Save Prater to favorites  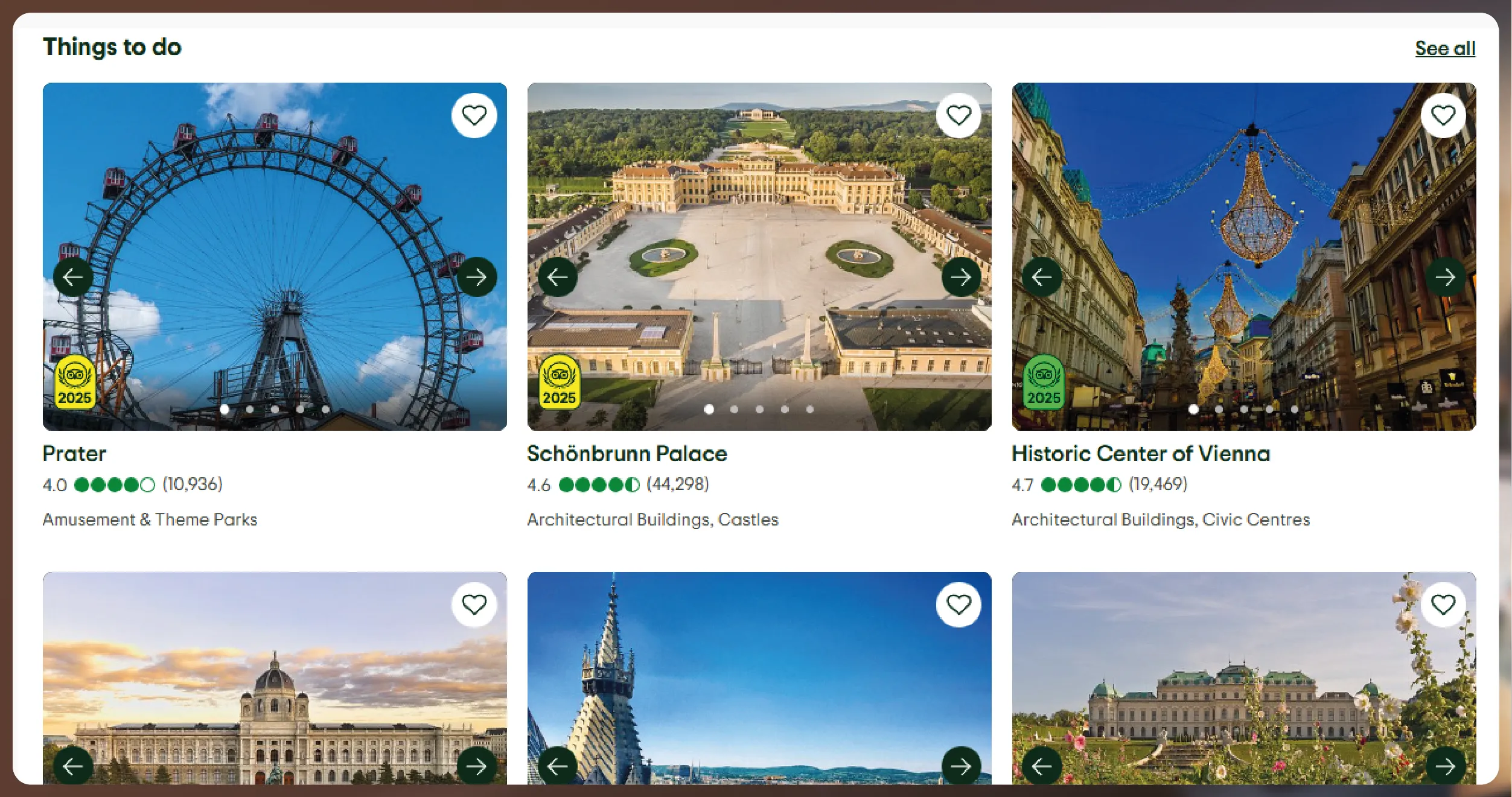click(474, 115)
